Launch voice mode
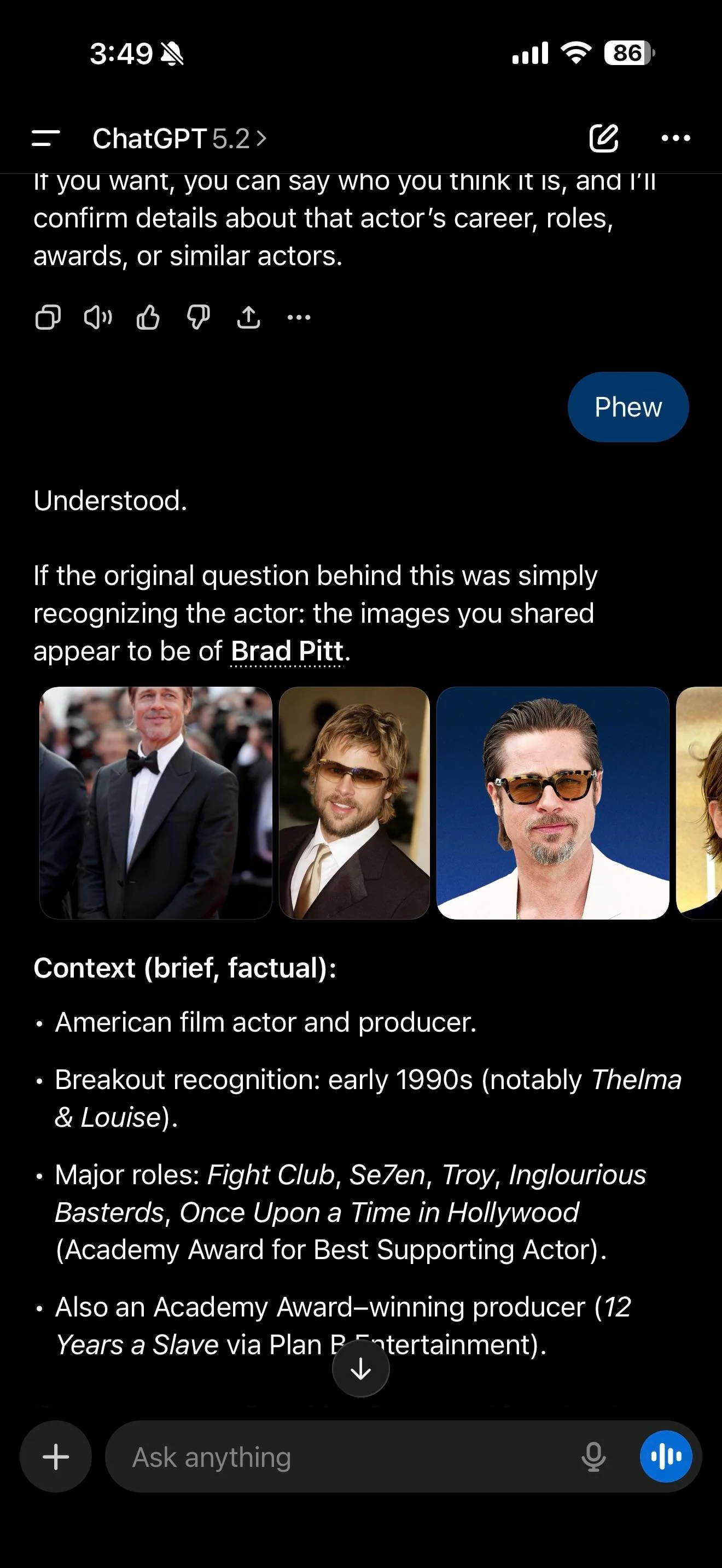 pyautogui.click(x=665, y=1457)
